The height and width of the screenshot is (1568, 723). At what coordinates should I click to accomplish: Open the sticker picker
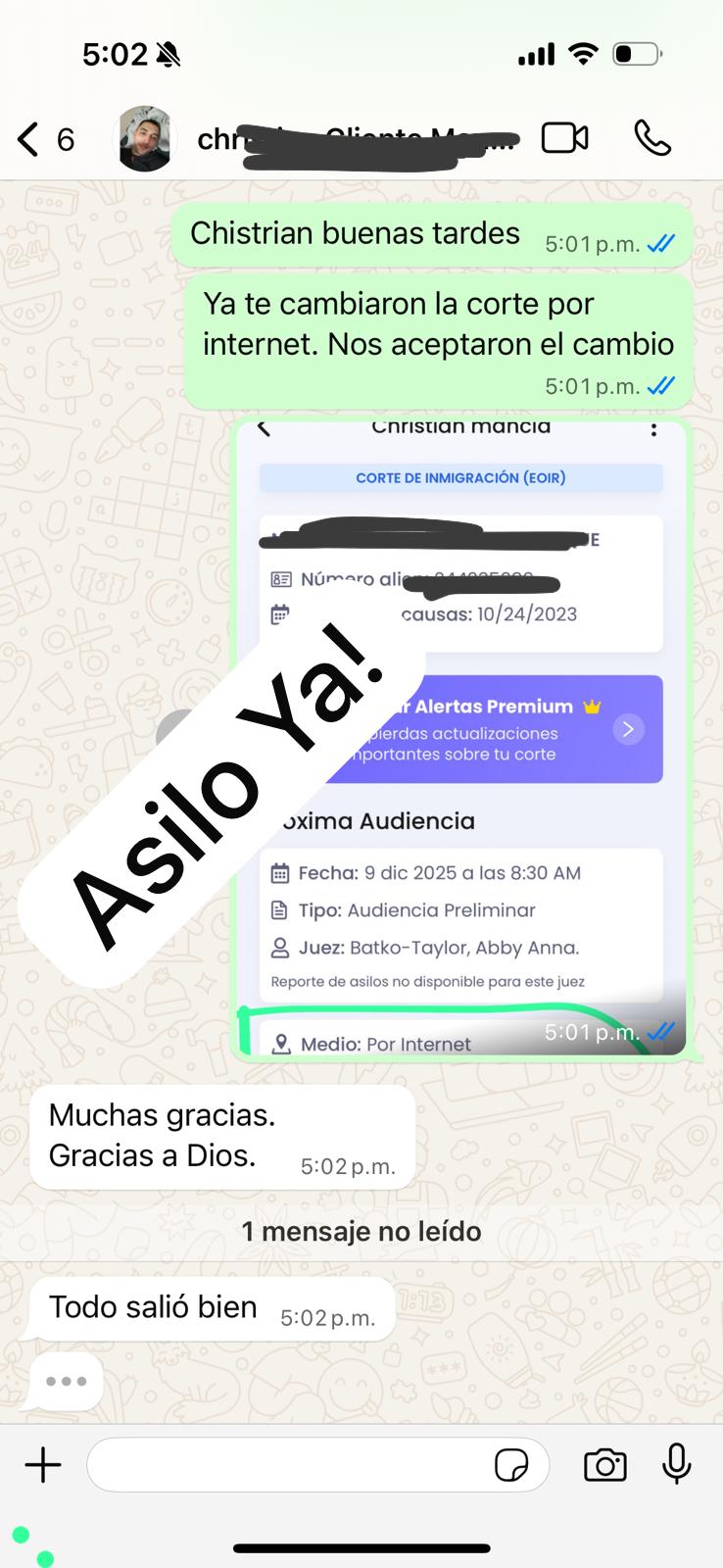(511, 1465)
